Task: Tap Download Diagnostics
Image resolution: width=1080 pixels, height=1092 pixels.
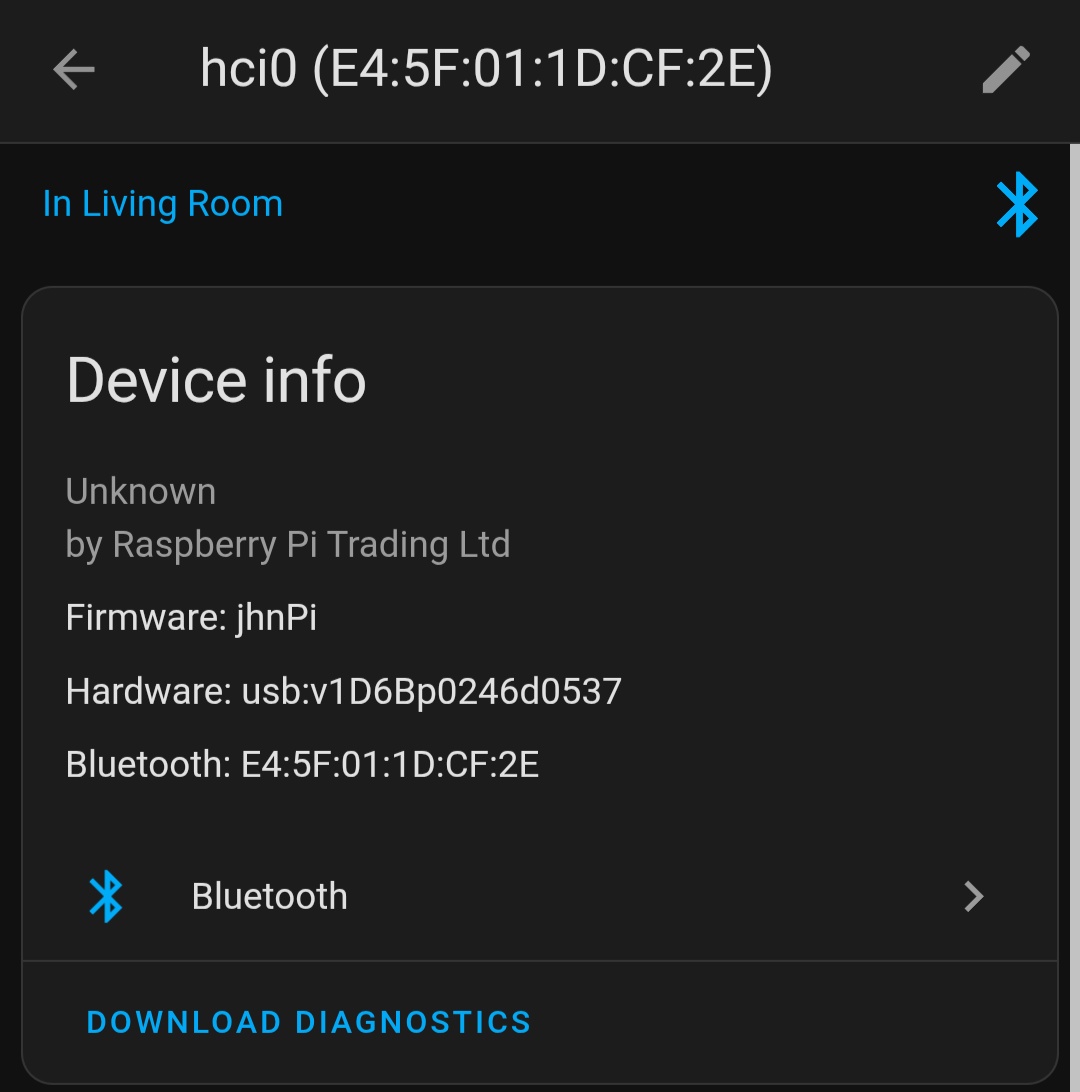Action: coord(309,1022)
